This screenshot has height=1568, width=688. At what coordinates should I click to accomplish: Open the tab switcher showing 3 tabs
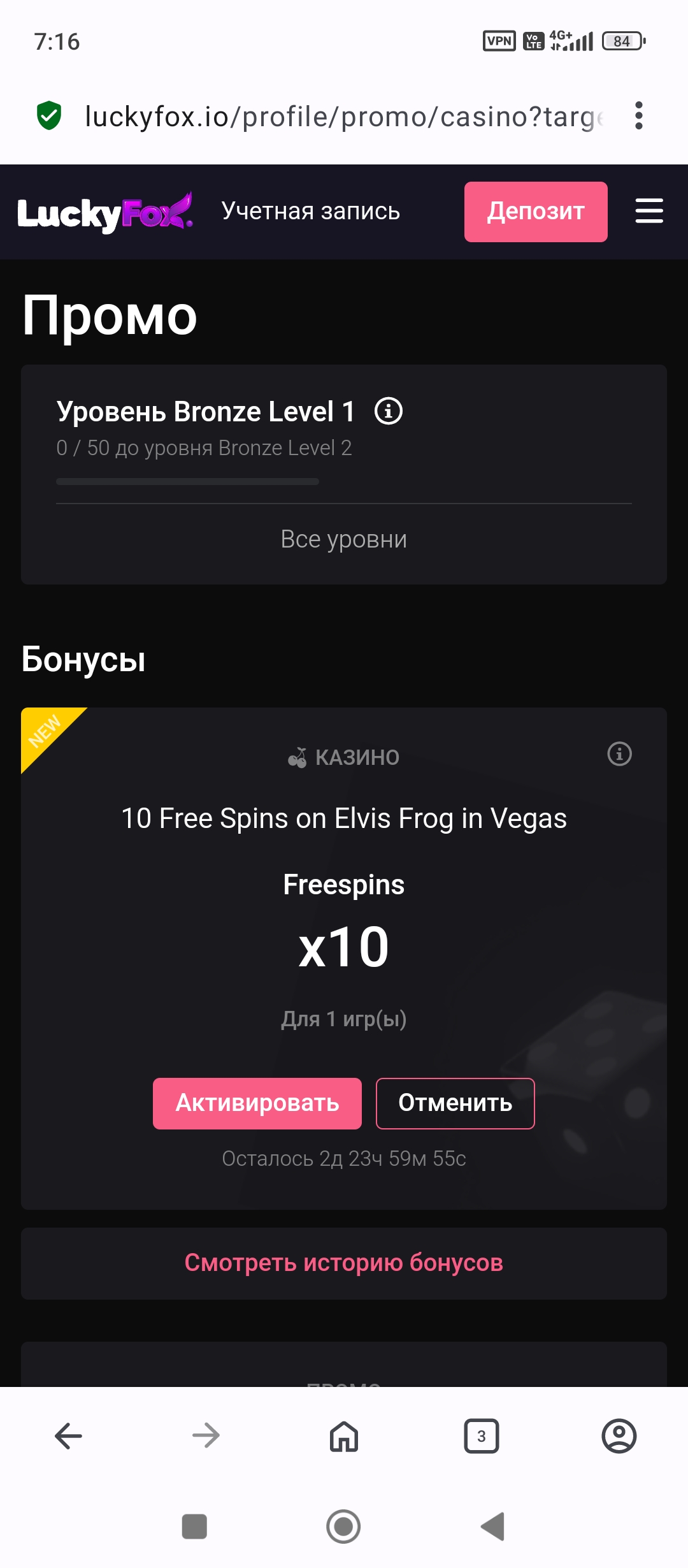click(x=482, y=1436)
